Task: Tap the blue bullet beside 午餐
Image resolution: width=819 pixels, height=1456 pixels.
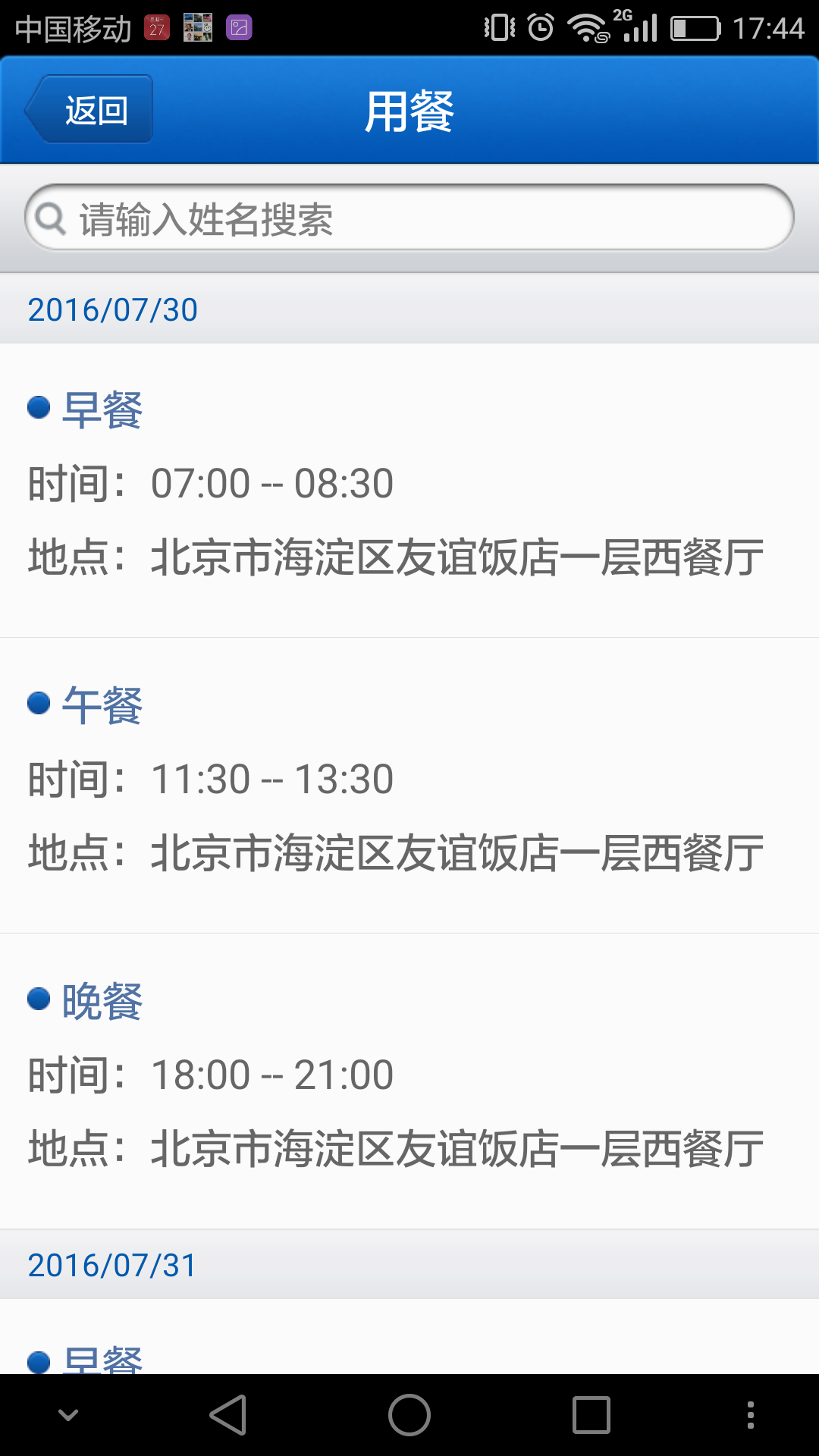Action: point(36,704)
